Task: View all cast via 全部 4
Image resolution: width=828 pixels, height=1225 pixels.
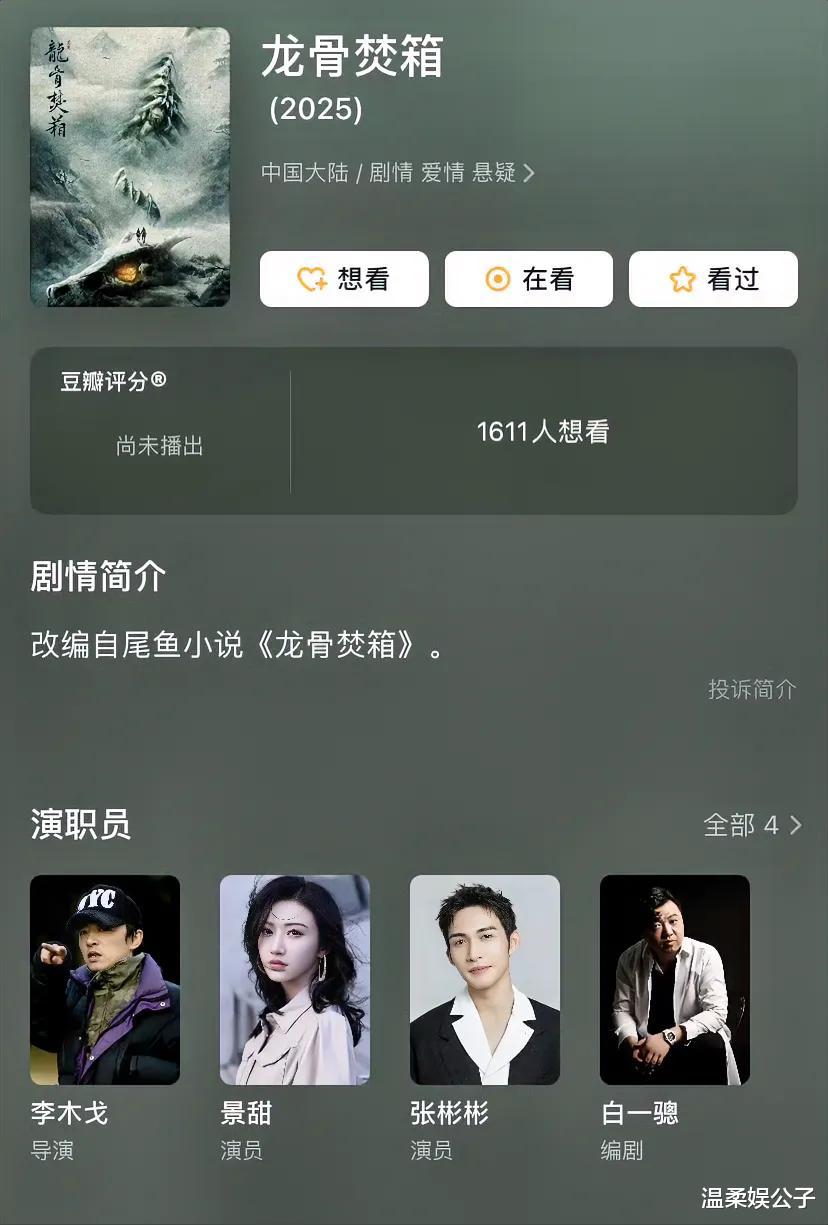Action: [752, 825]
